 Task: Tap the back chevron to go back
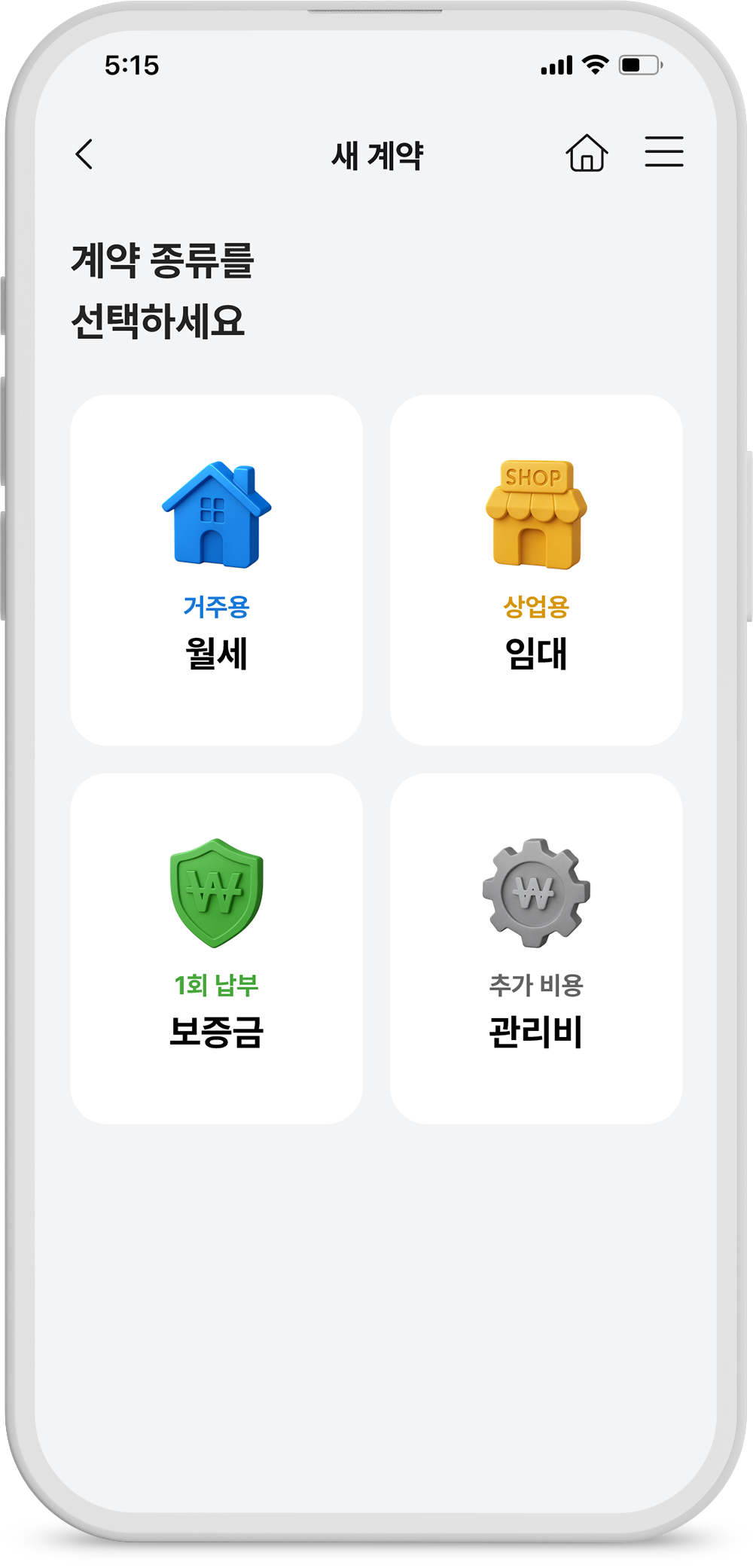click(x=84, y=154)
